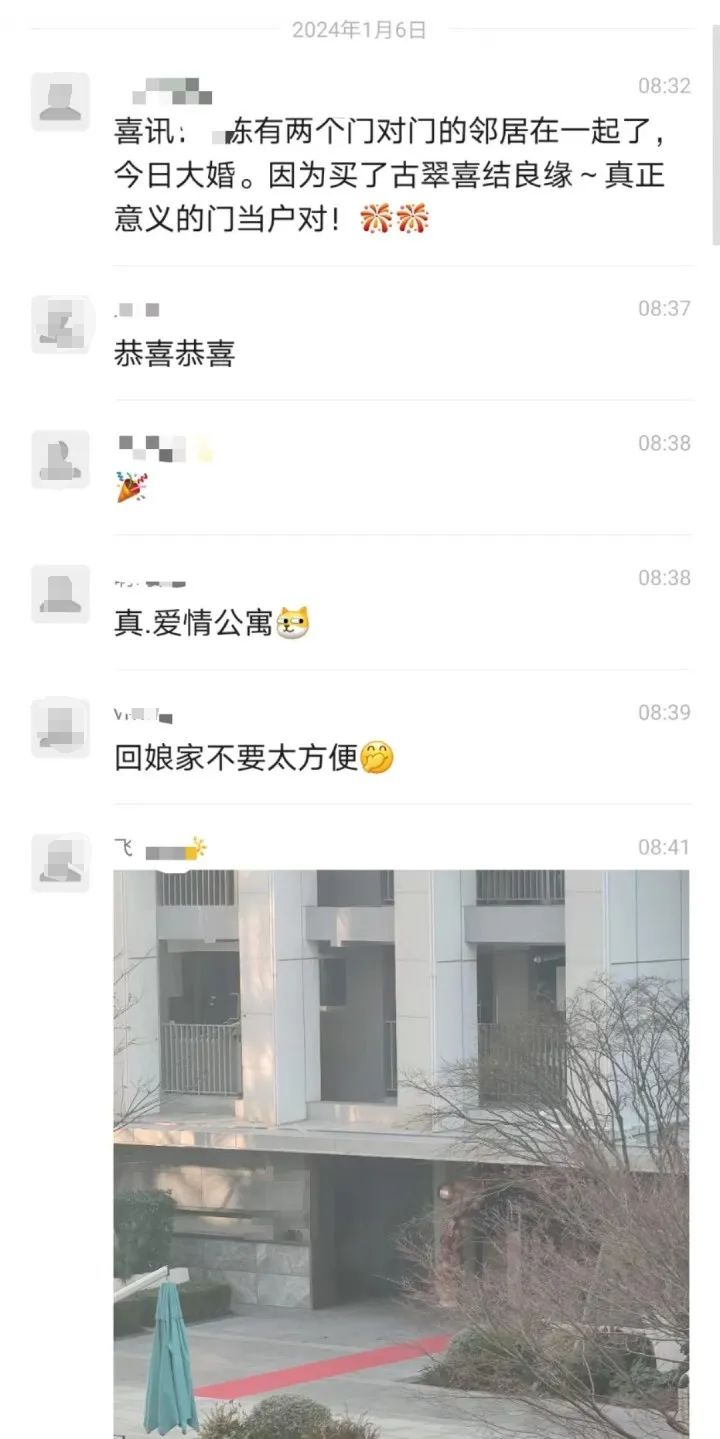Select the avatar beside 真.爱情公寓 message

(62, 595)
